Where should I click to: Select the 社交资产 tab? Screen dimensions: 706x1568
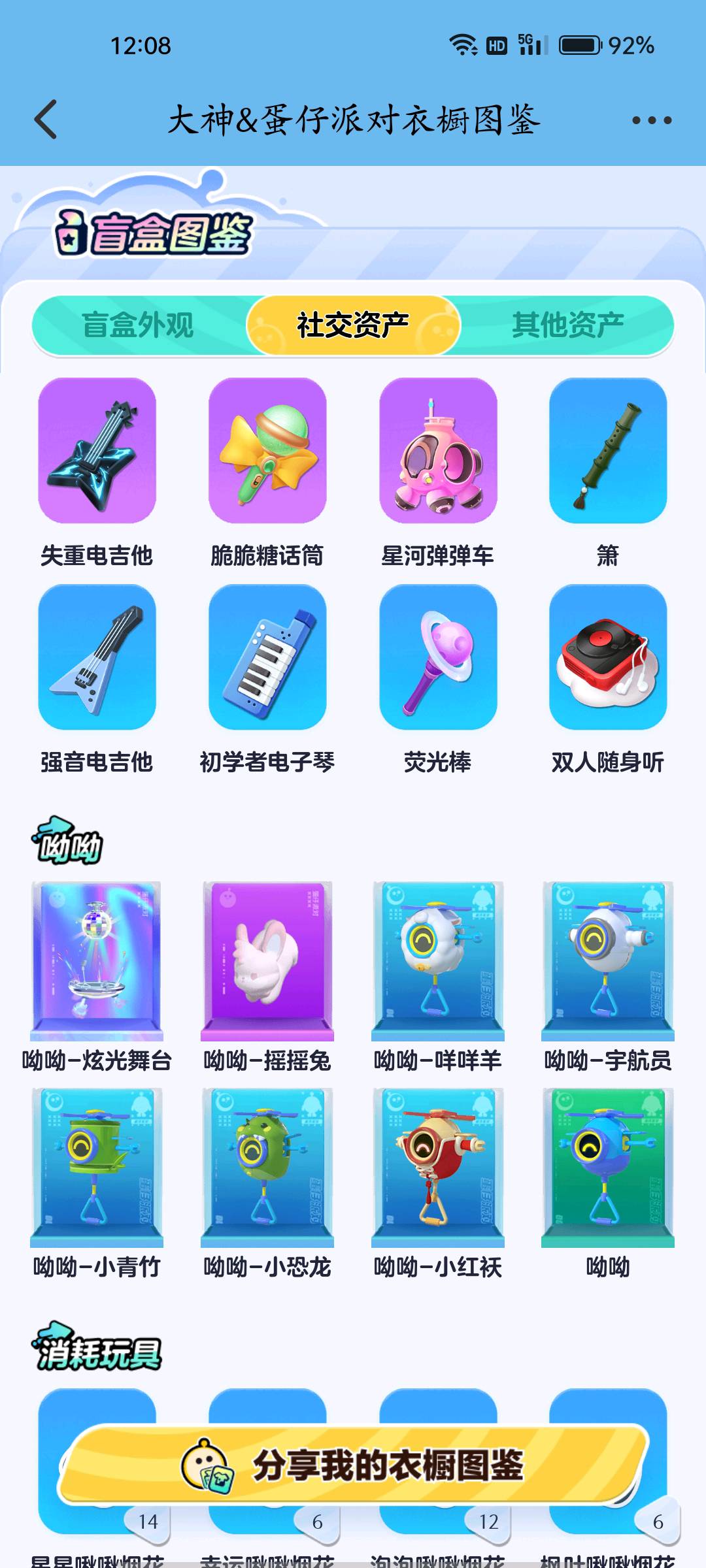pos(353,325)
